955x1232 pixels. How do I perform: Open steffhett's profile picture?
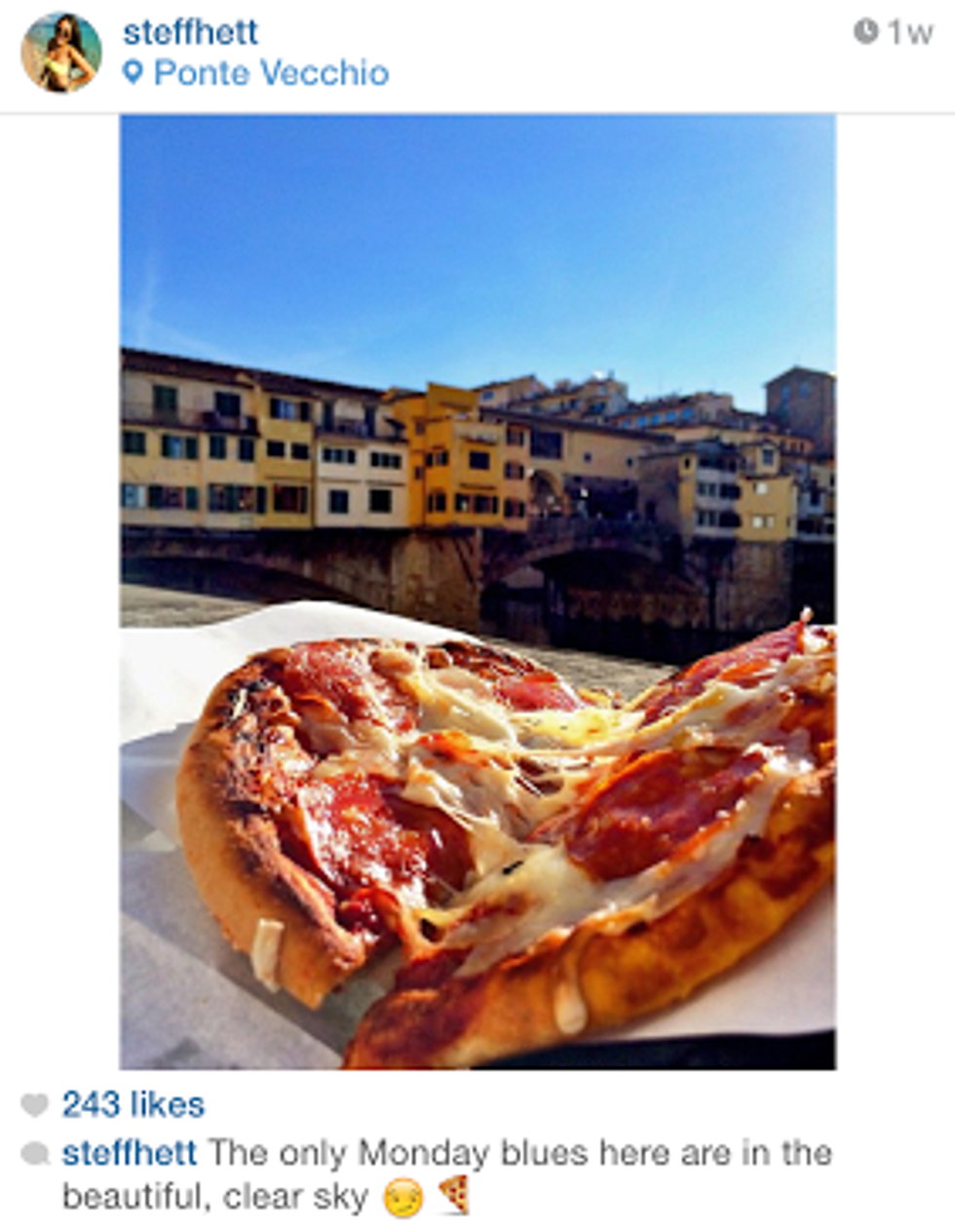tap(60, 53)
